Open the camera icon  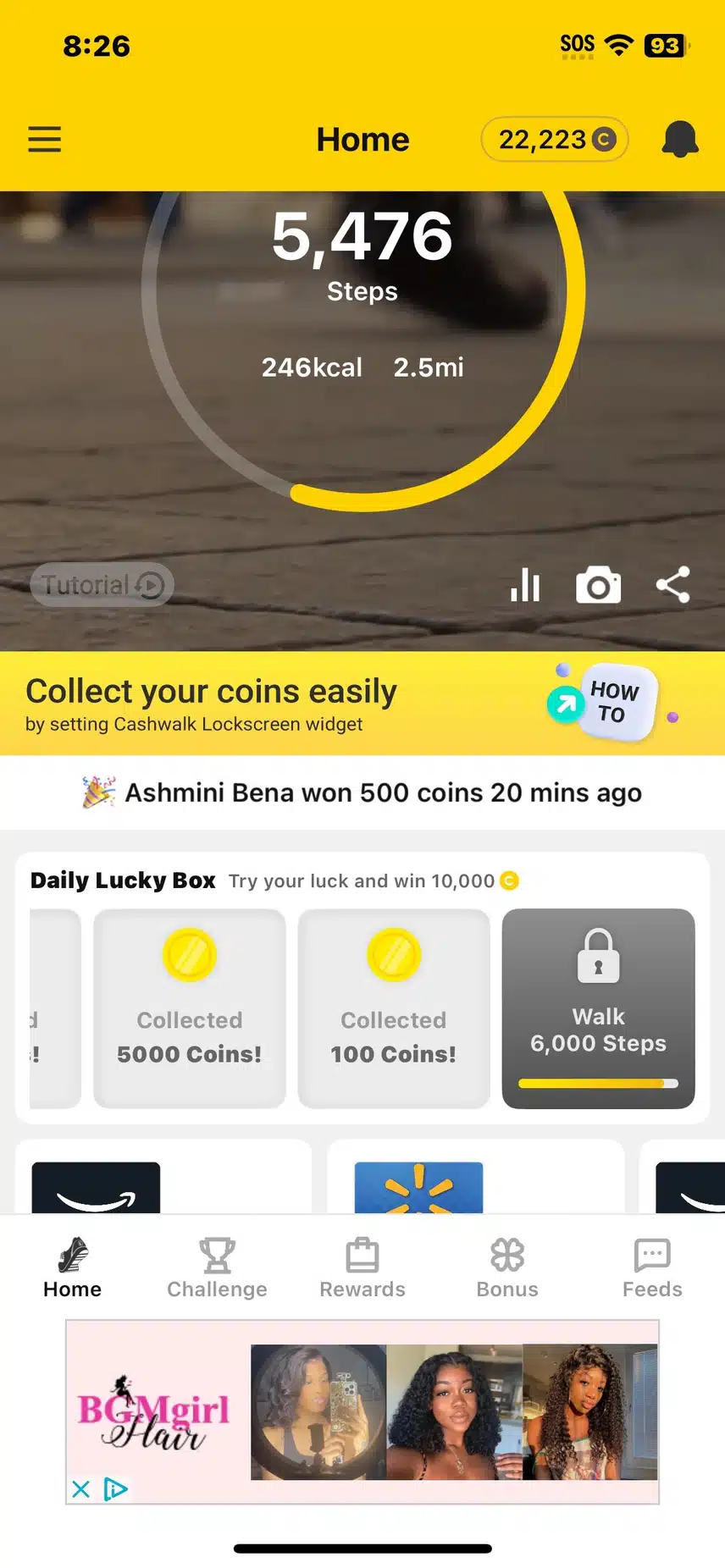tap(598, 585)
